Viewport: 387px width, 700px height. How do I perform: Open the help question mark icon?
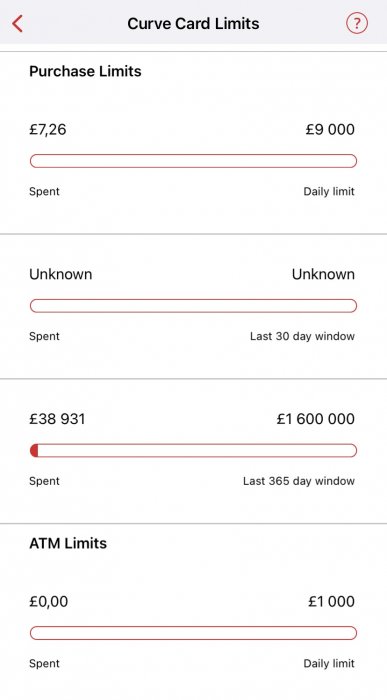(357, 23)
